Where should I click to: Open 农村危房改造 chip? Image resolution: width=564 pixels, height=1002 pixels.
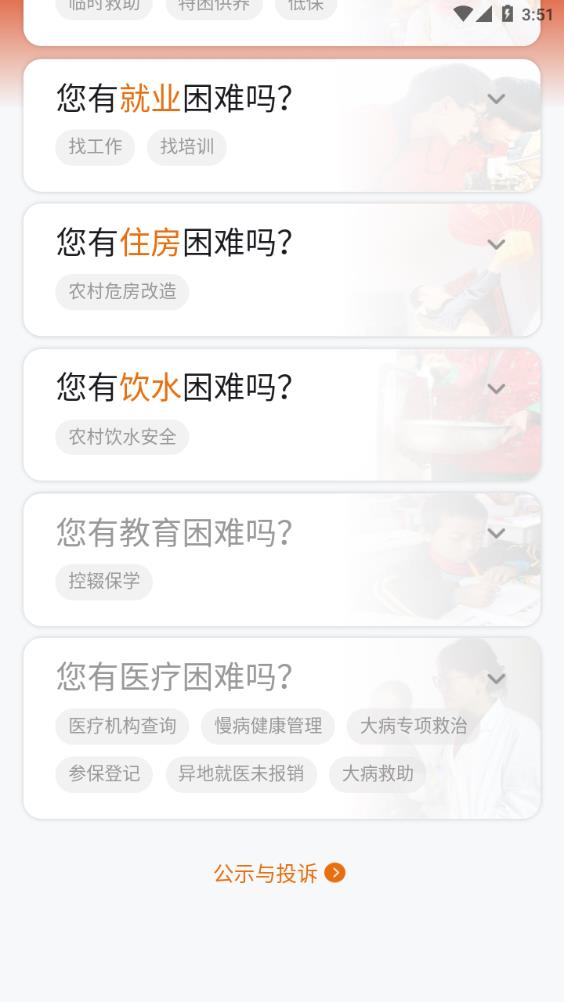click(122, 292)
